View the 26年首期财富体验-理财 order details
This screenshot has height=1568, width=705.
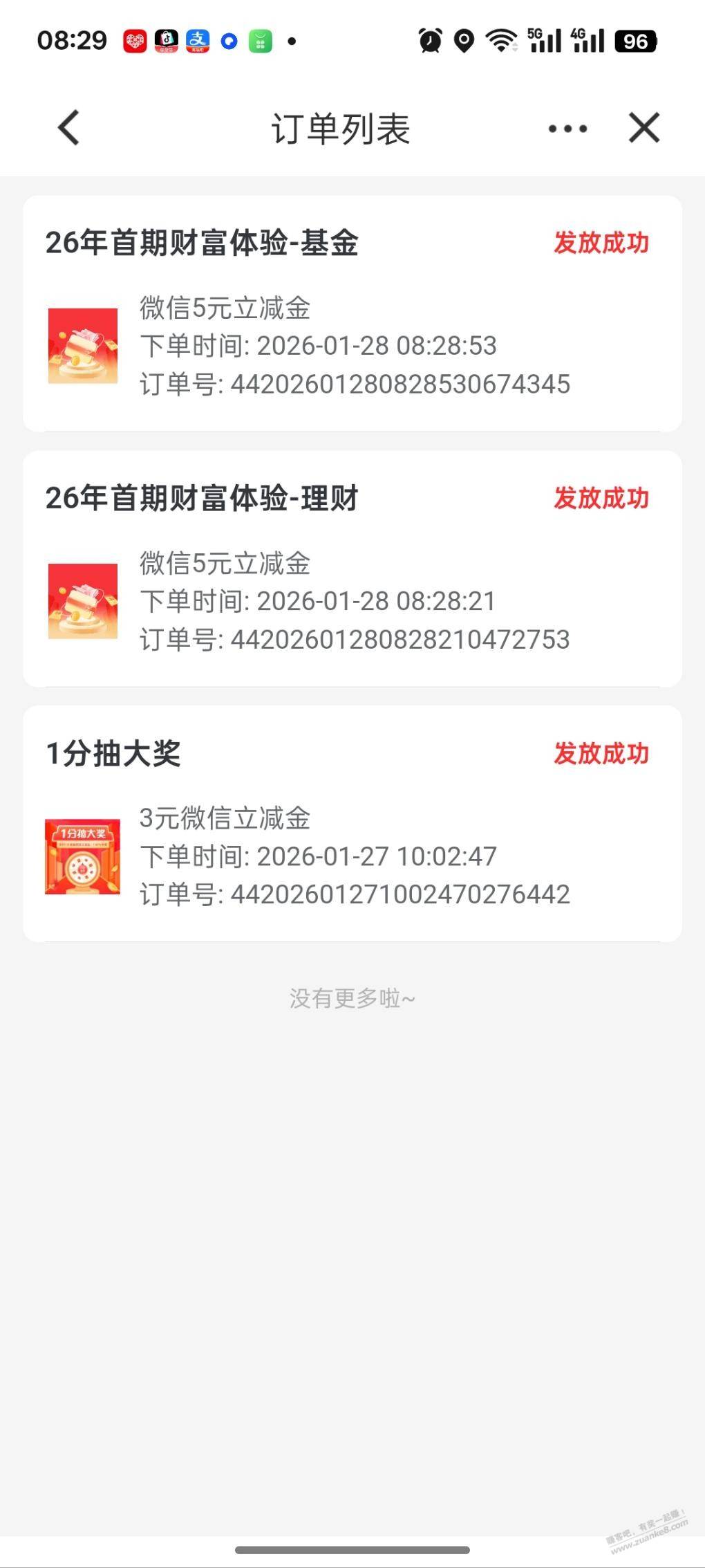352,569
